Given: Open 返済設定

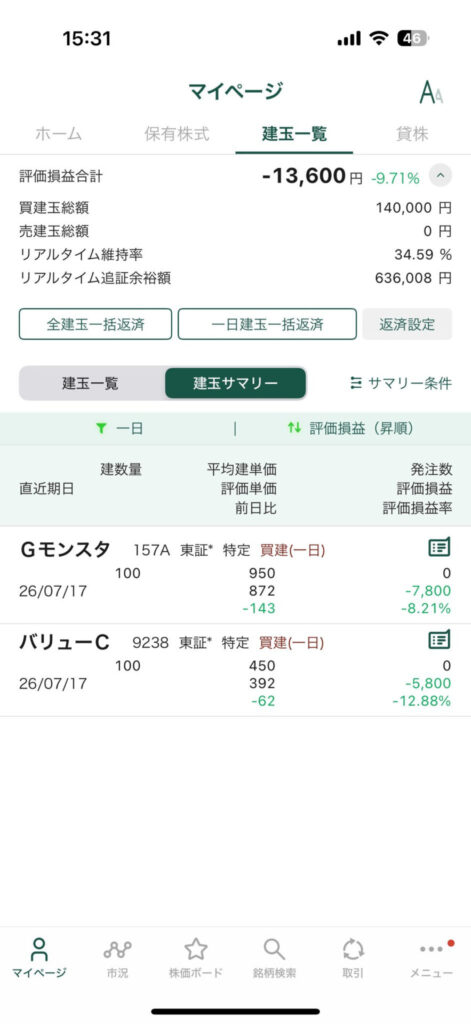Looking at the screenshot, I should pos(407,324).
